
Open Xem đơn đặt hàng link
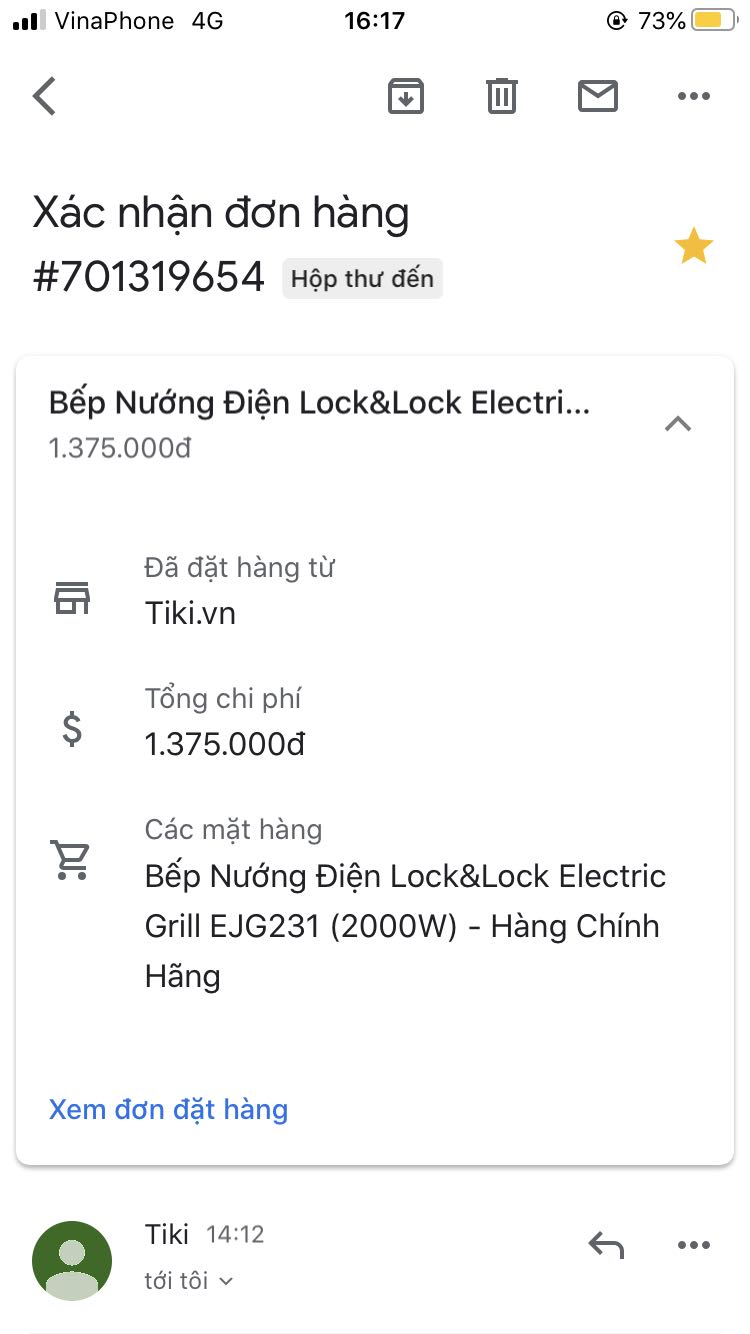(168, 1109)
